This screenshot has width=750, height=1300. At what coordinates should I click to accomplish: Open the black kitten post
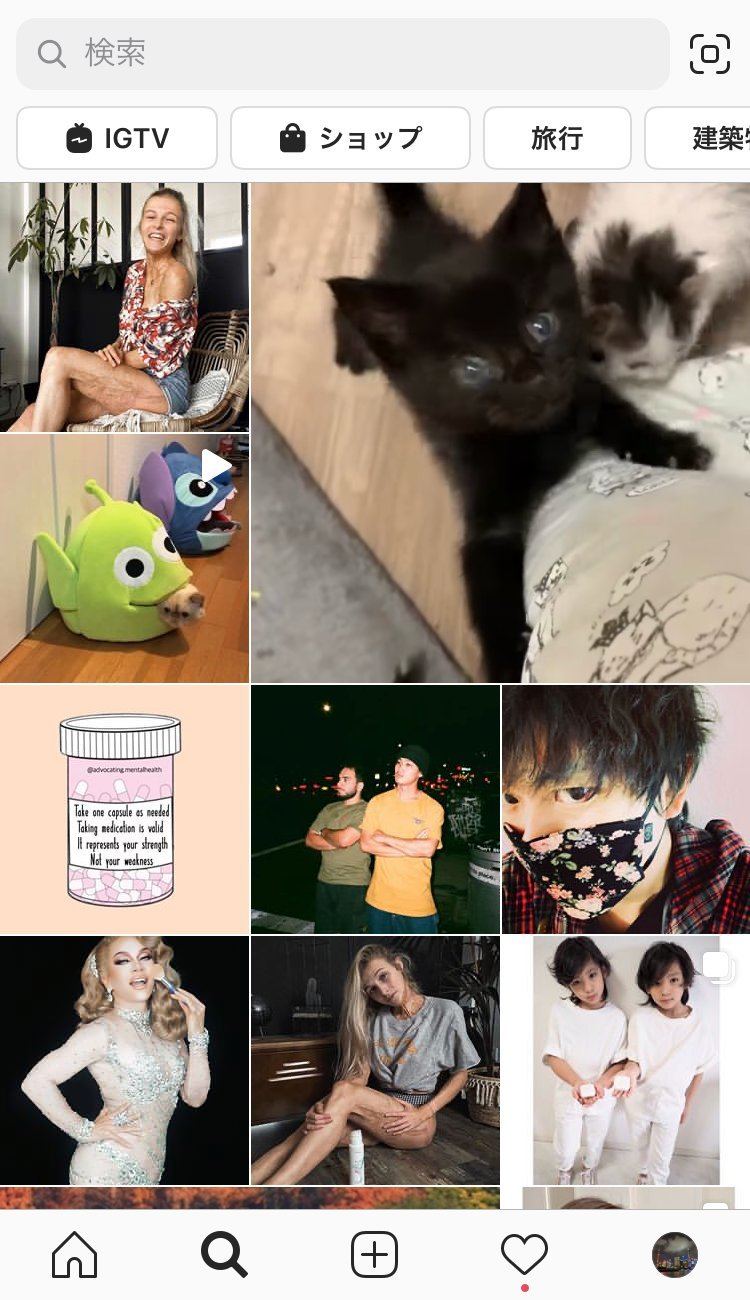coord(500,432)
